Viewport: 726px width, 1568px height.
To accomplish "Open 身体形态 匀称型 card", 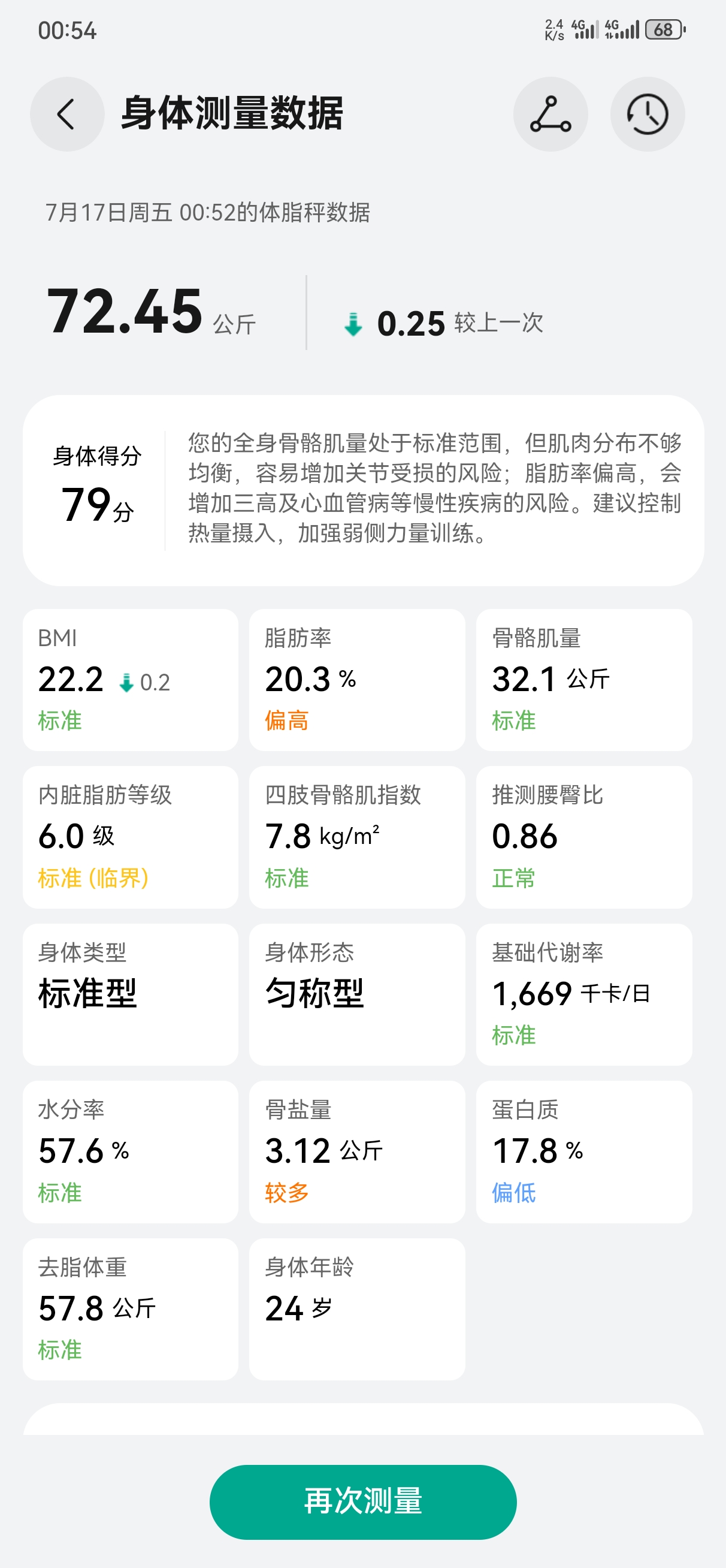I will tap(357, 994).
